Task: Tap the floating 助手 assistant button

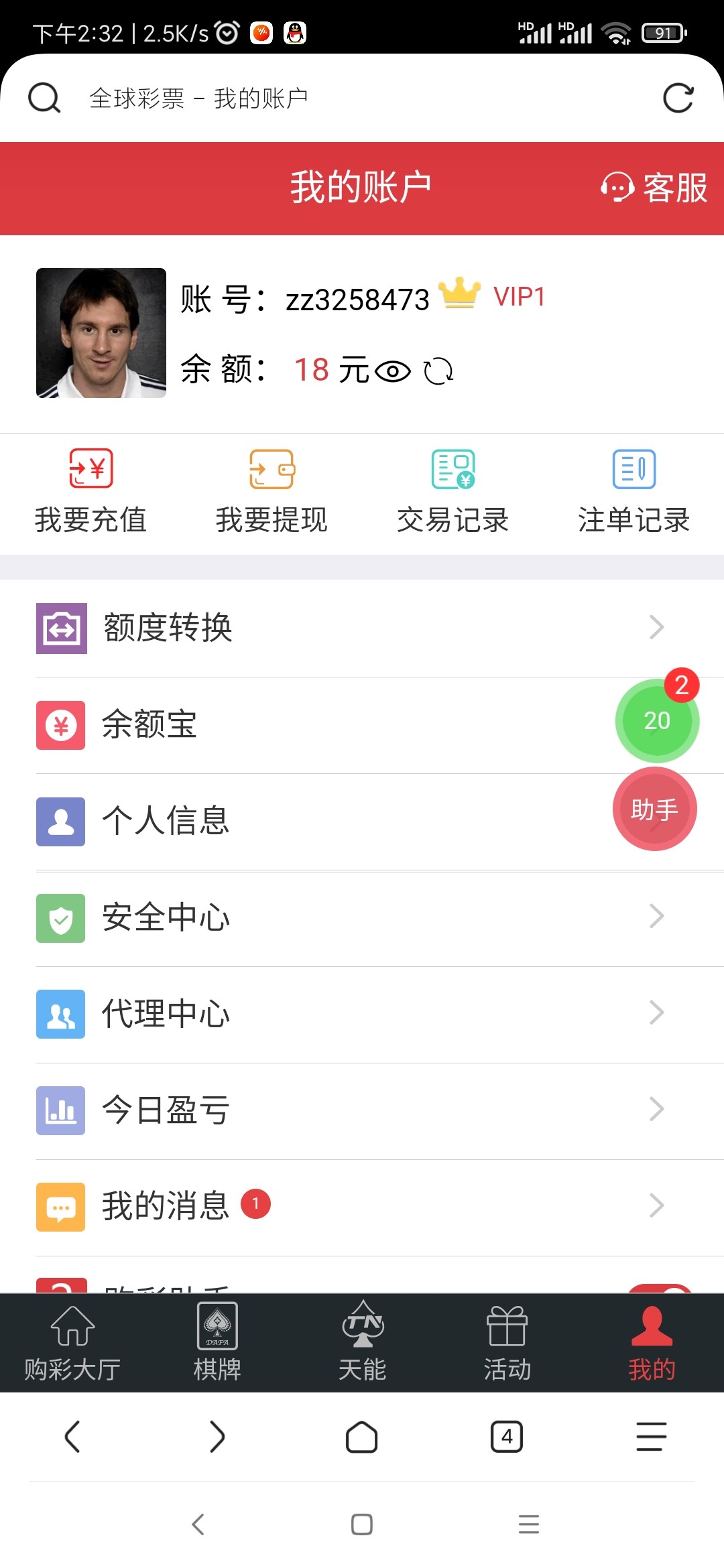Action: 654,808
